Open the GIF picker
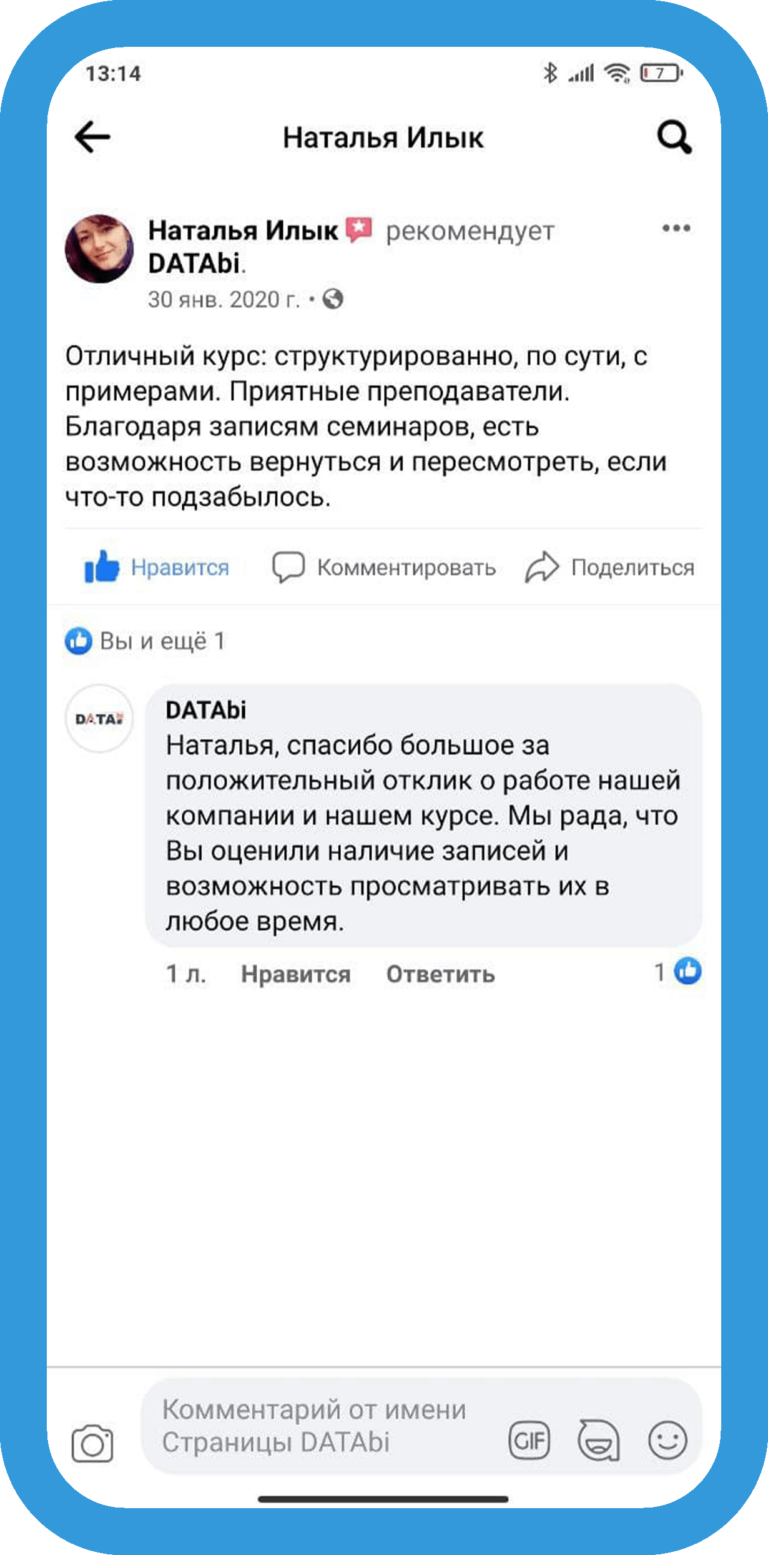This screenshot has width=768, height=1555. 530,1441
